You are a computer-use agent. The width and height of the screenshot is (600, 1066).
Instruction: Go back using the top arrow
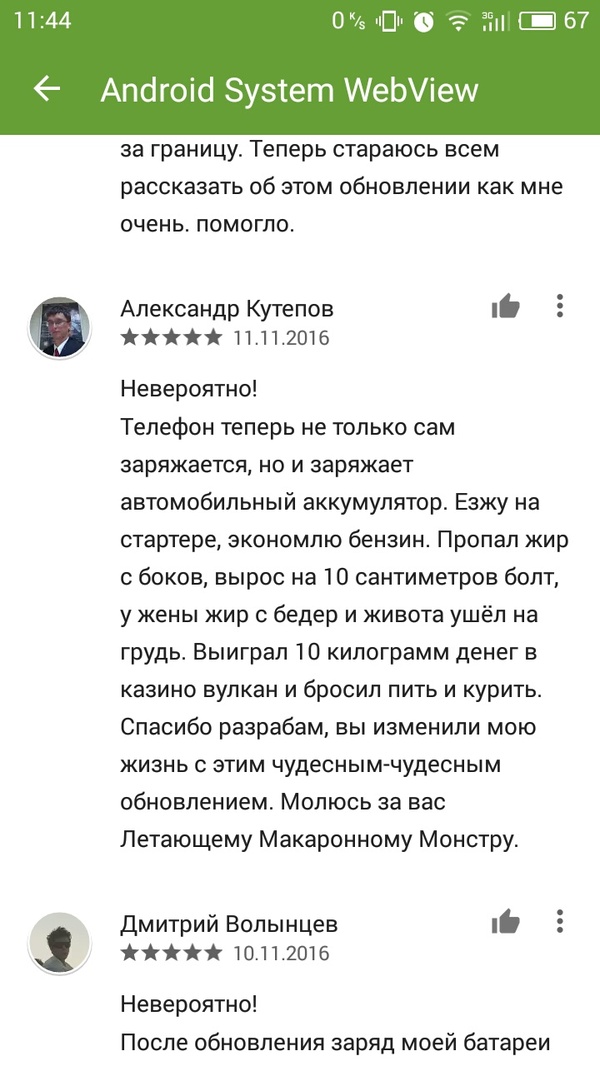click(47, 89)
